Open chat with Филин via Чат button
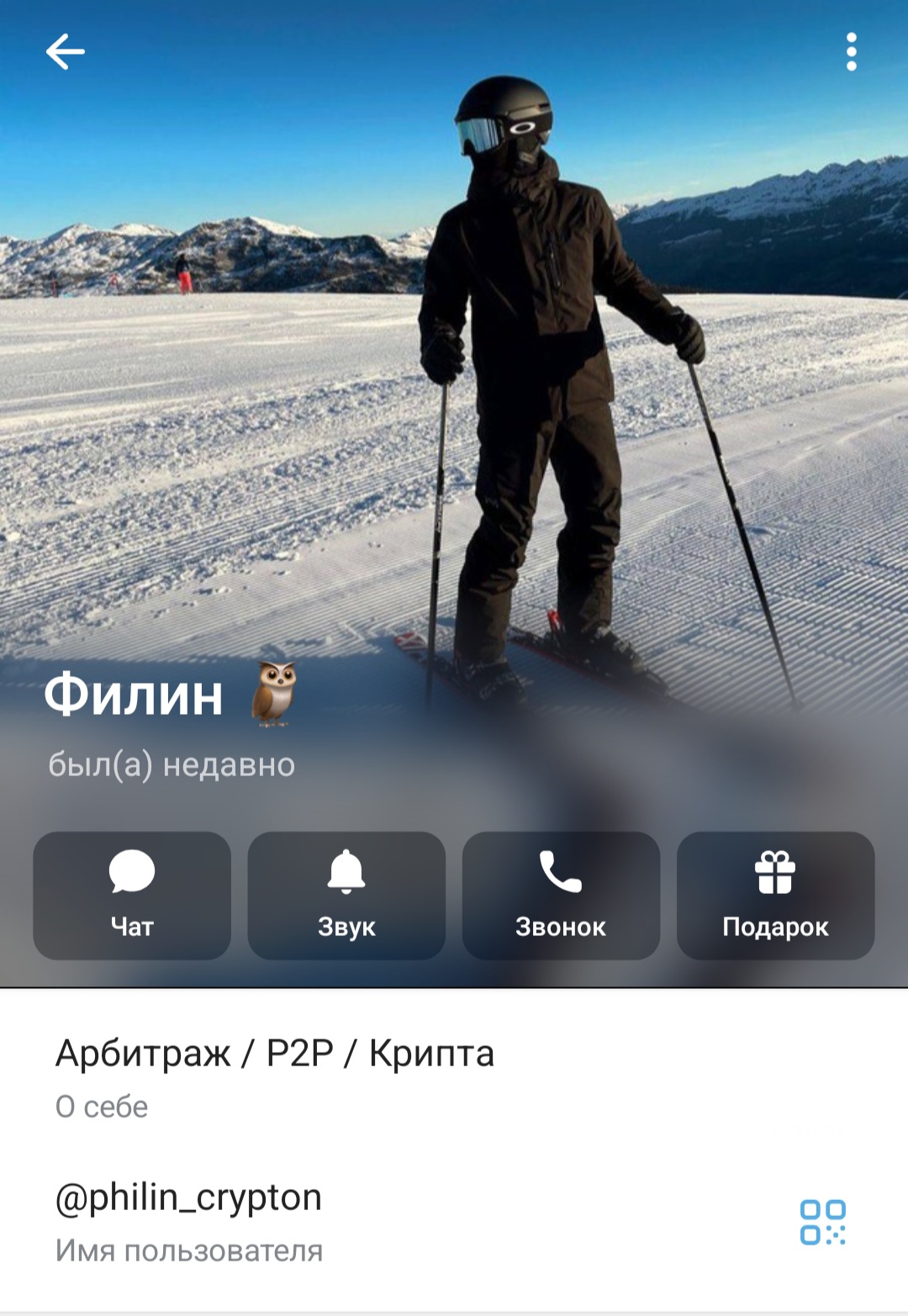 (x=132, y=896)
